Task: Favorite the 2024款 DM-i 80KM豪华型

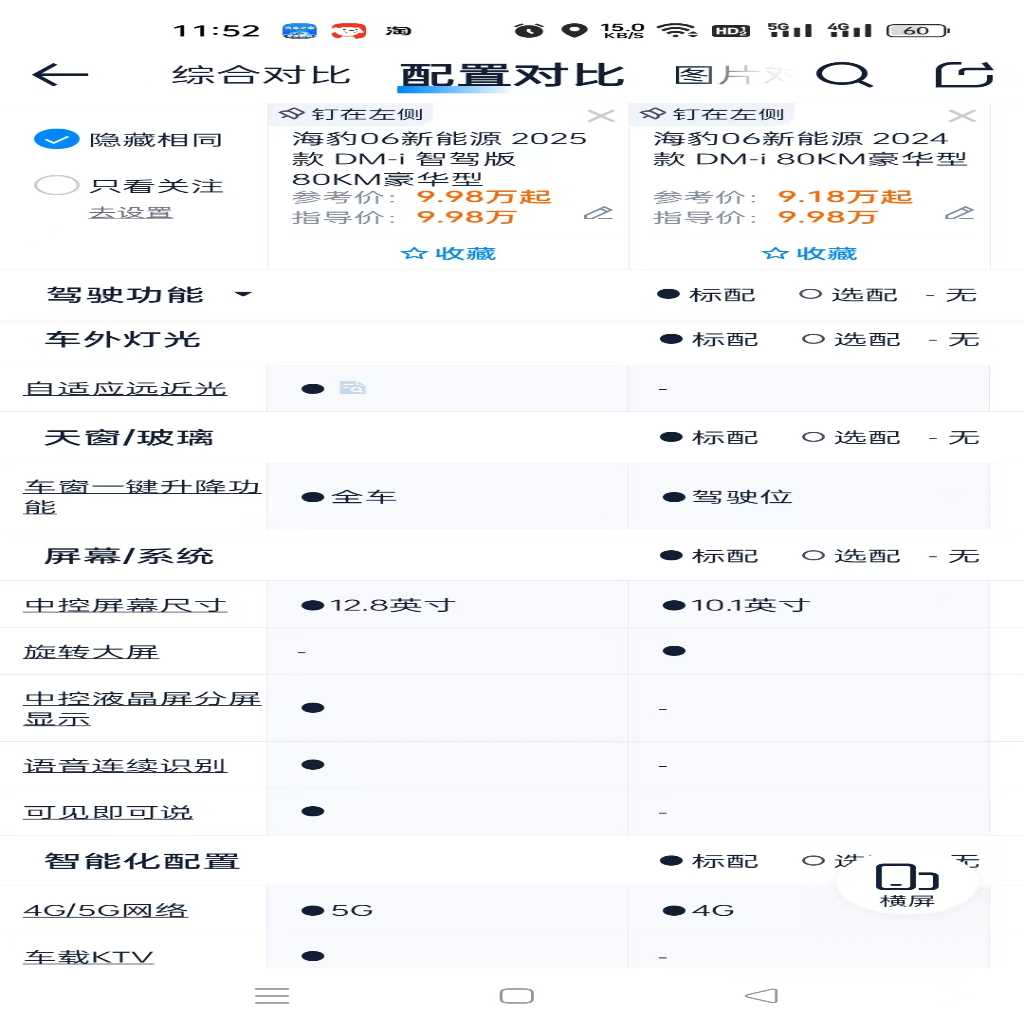Action: click(x=809, y=253)
